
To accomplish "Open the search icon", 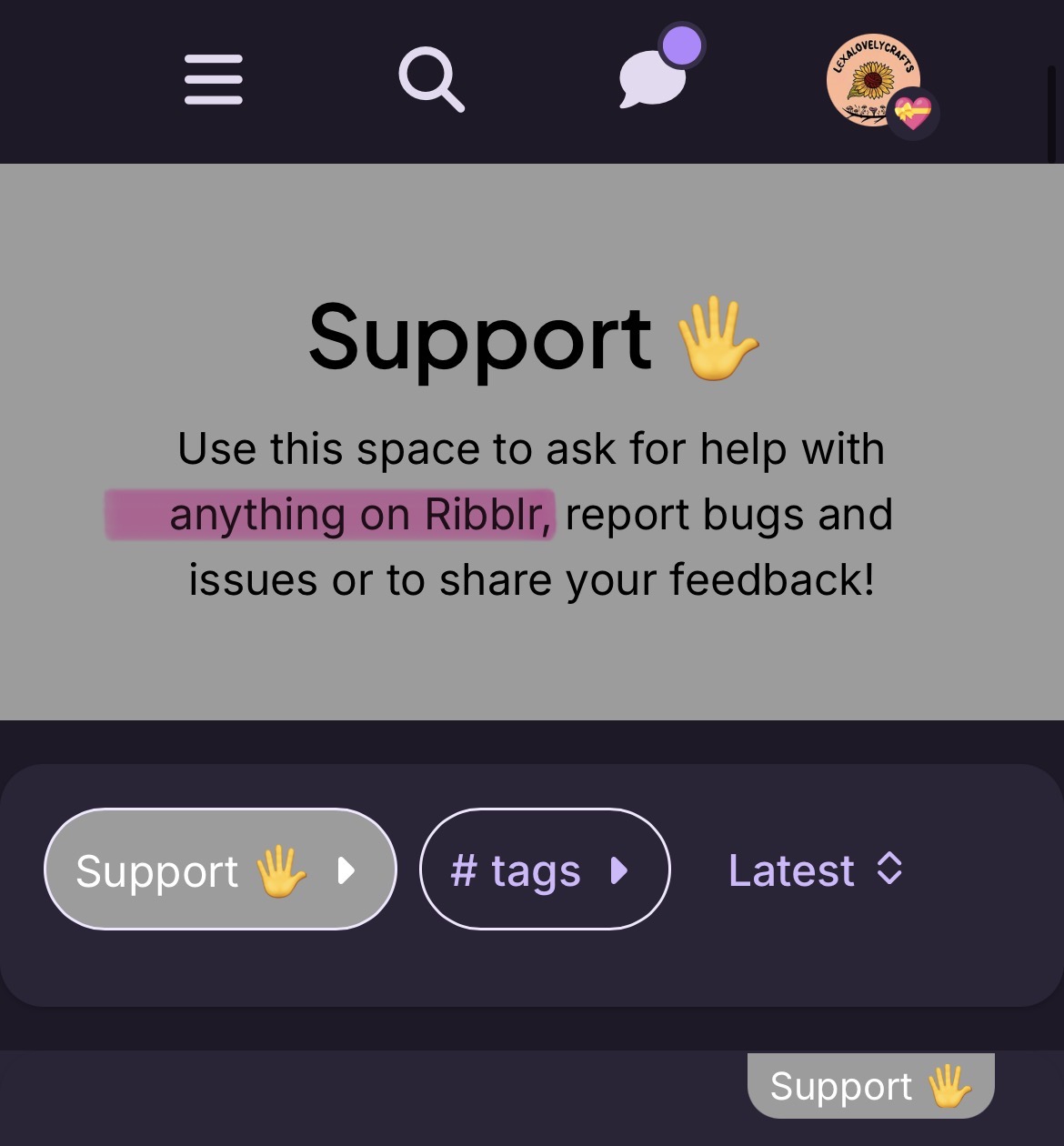I will pyautogui.click(x=432, y=80).
